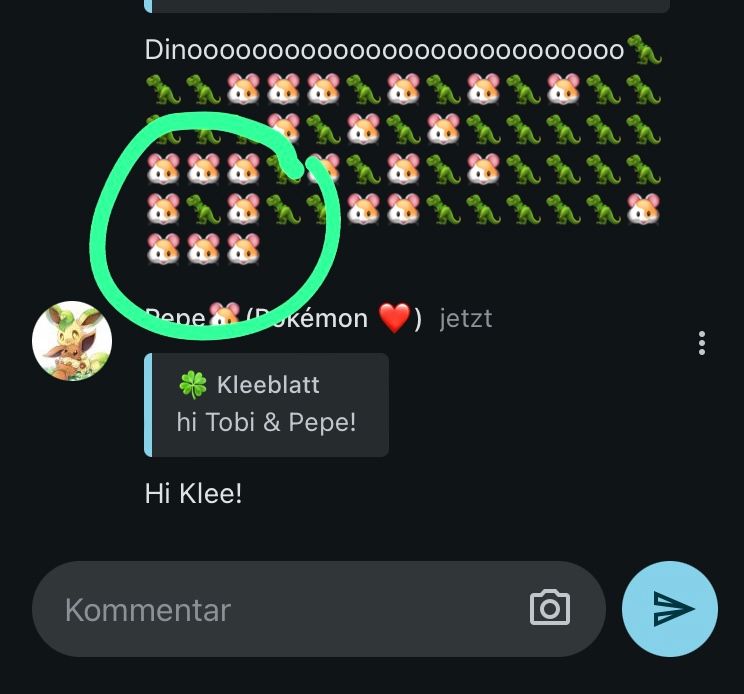This screenshot has height=694, width=744.
Task: Open Pepe's profile picture
Action: pyautogui.click(x=72, y=342)
